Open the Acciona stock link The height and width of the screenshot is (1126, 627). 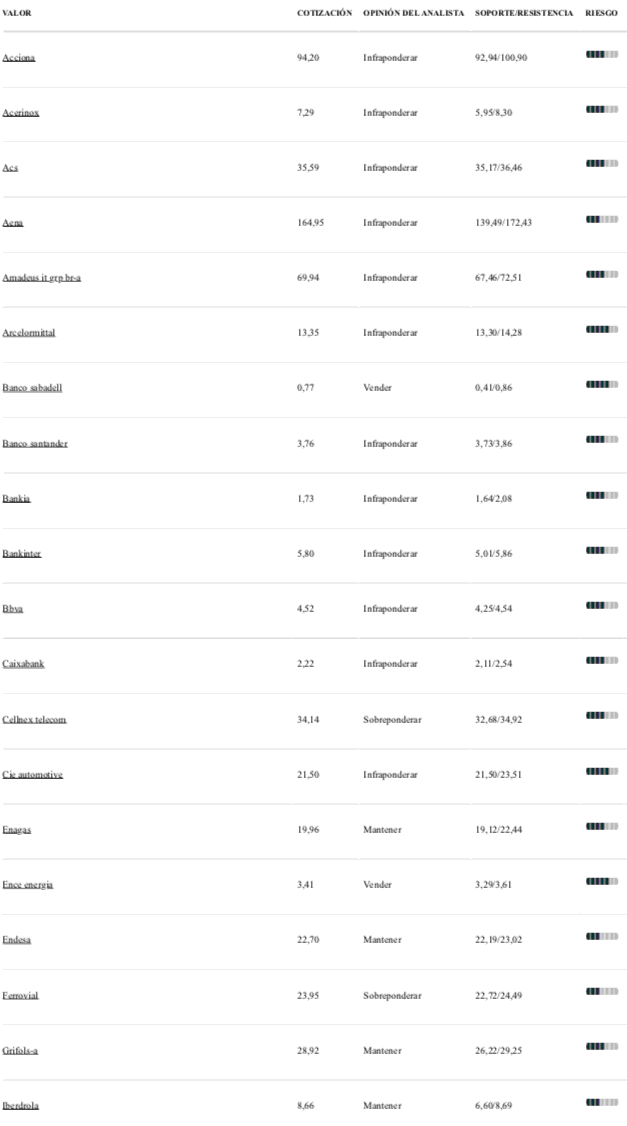click(x=19, y=58)
